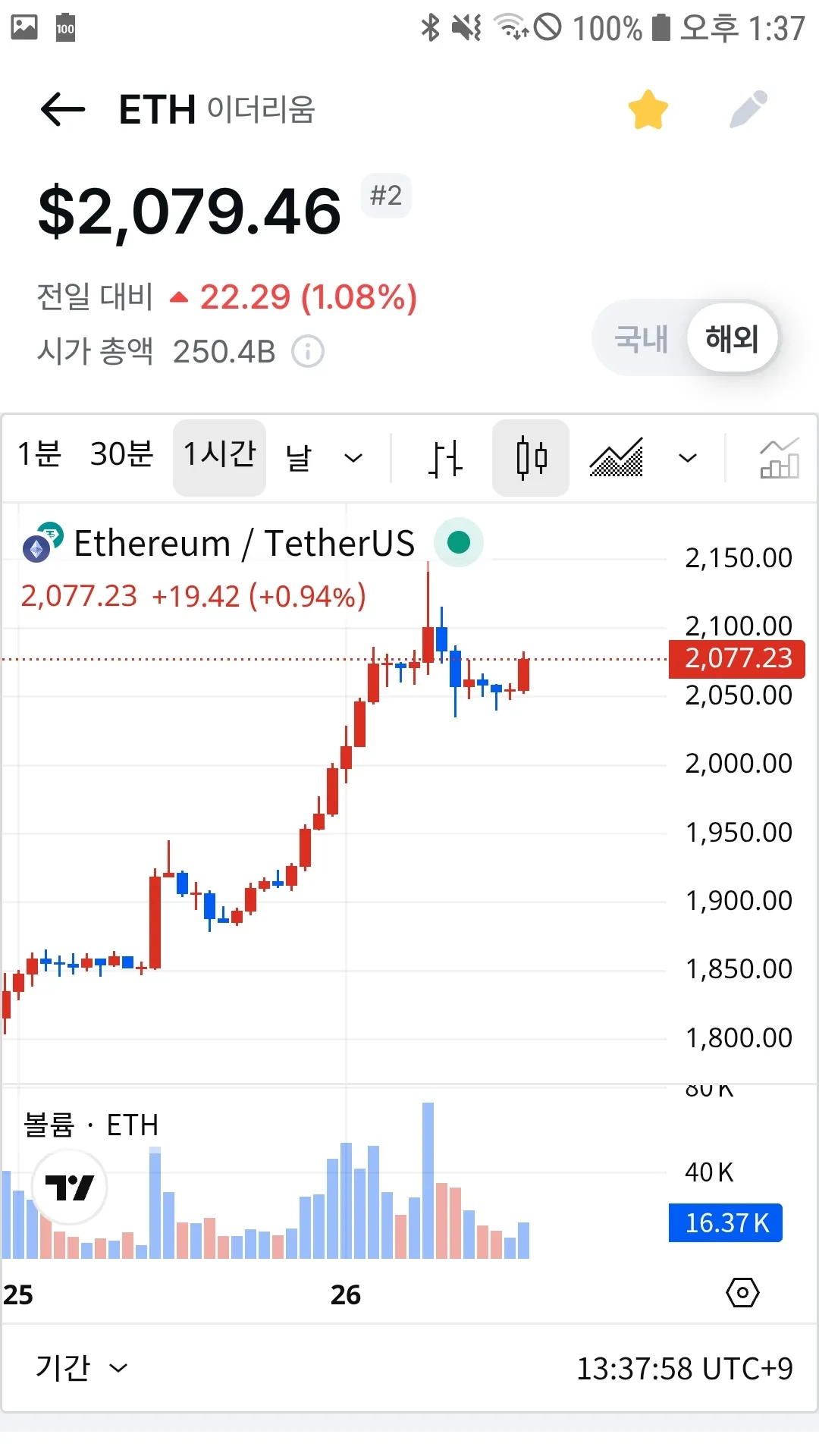Open the 13:37:58 UTC+9 timezone menu
This screenshot has width=819, height=1456.
[684, 1369]
